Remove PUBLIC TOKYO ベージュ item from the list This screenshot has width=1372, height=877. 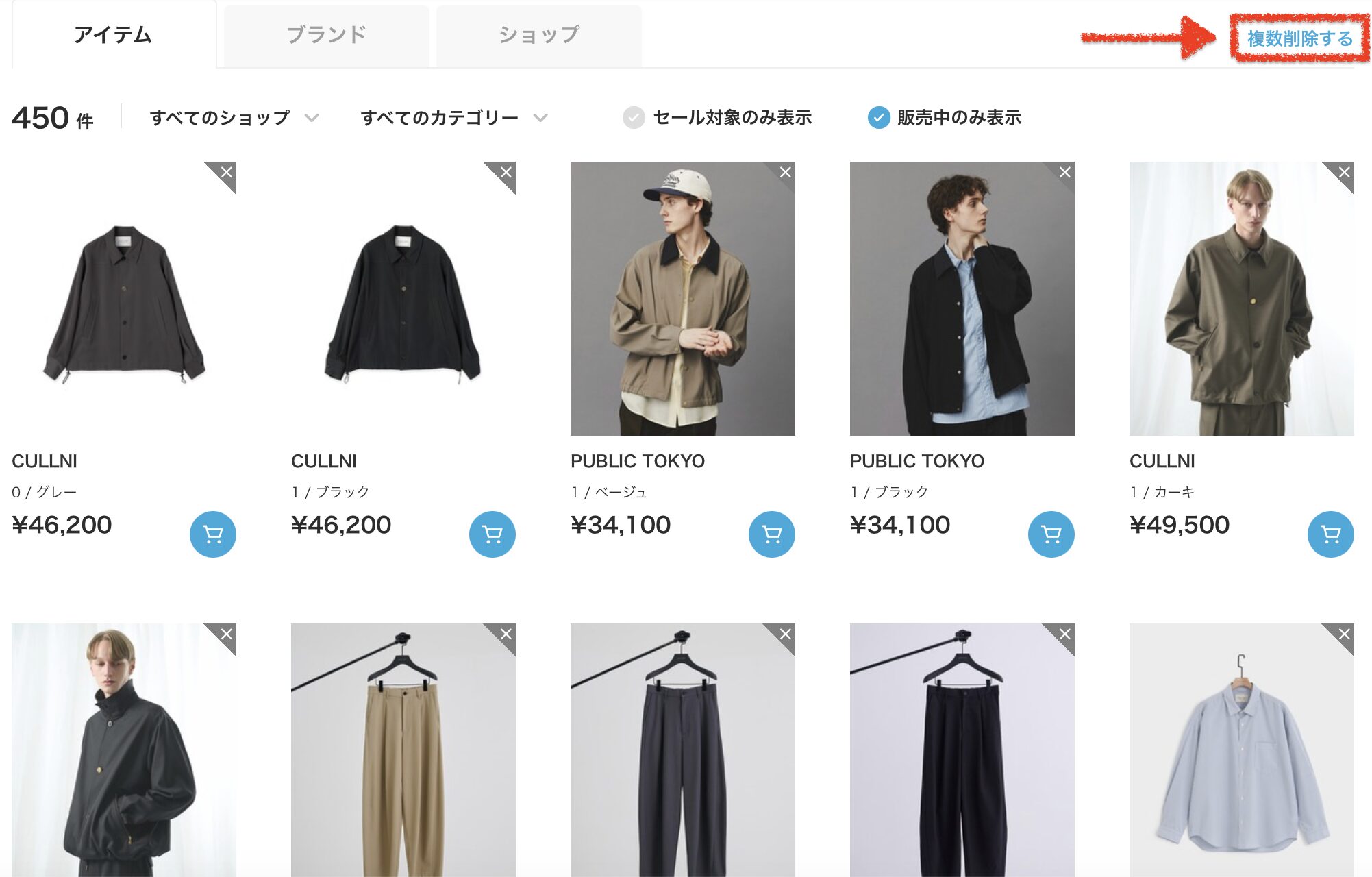tap(786, 172)
